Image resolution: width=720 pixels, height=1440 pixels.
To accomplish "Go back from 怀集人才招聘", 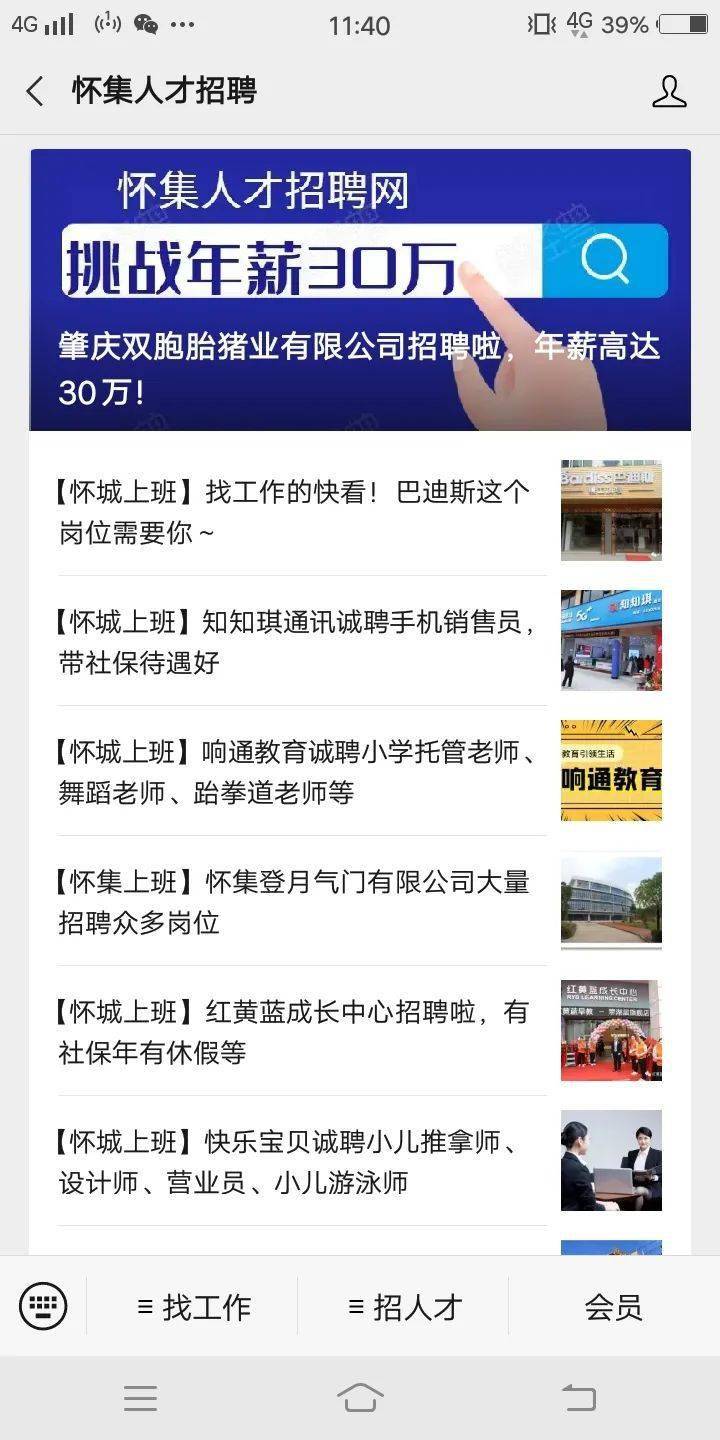I will (x=35, y=92).
